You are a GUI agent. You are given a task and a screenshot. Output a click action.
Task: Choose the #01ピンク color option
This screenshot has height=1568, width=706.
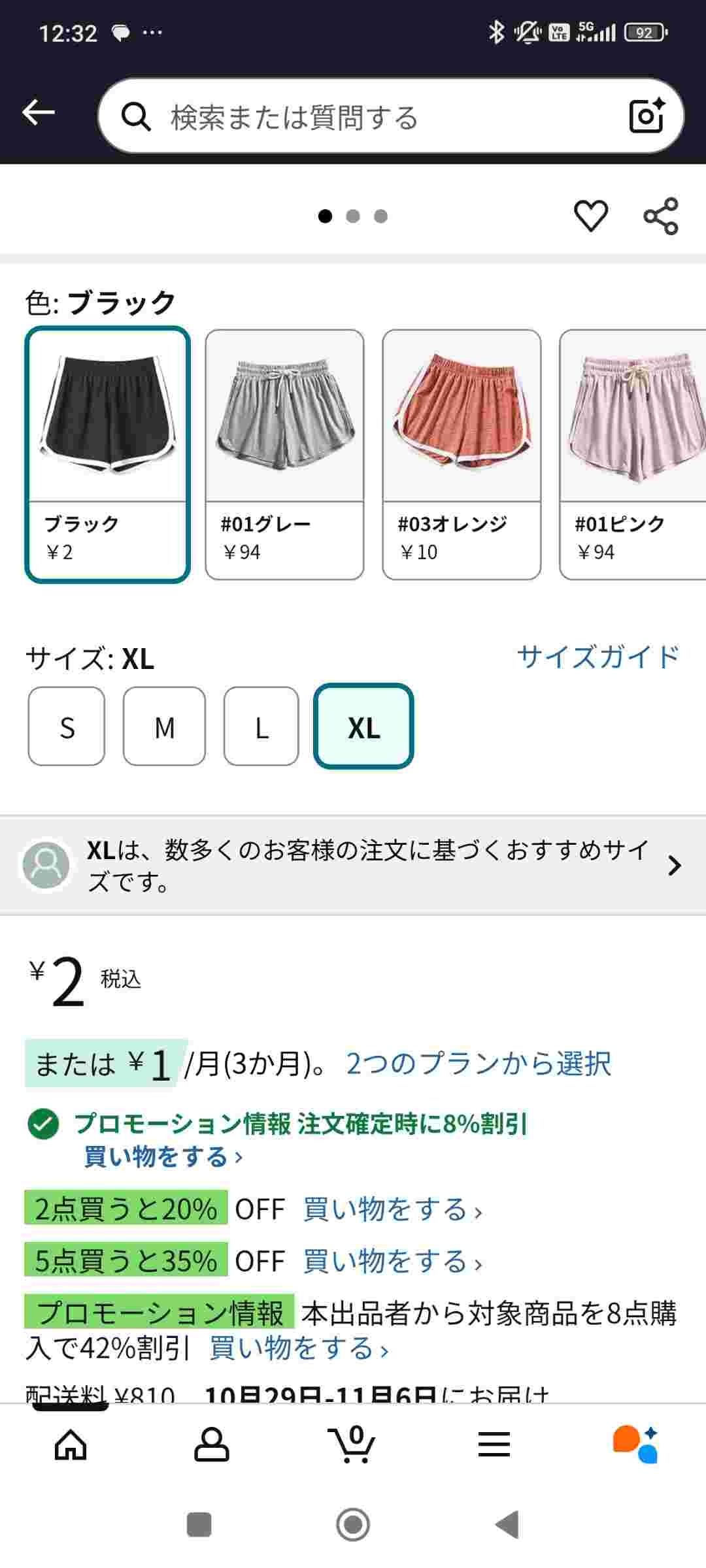pos(632,454)
